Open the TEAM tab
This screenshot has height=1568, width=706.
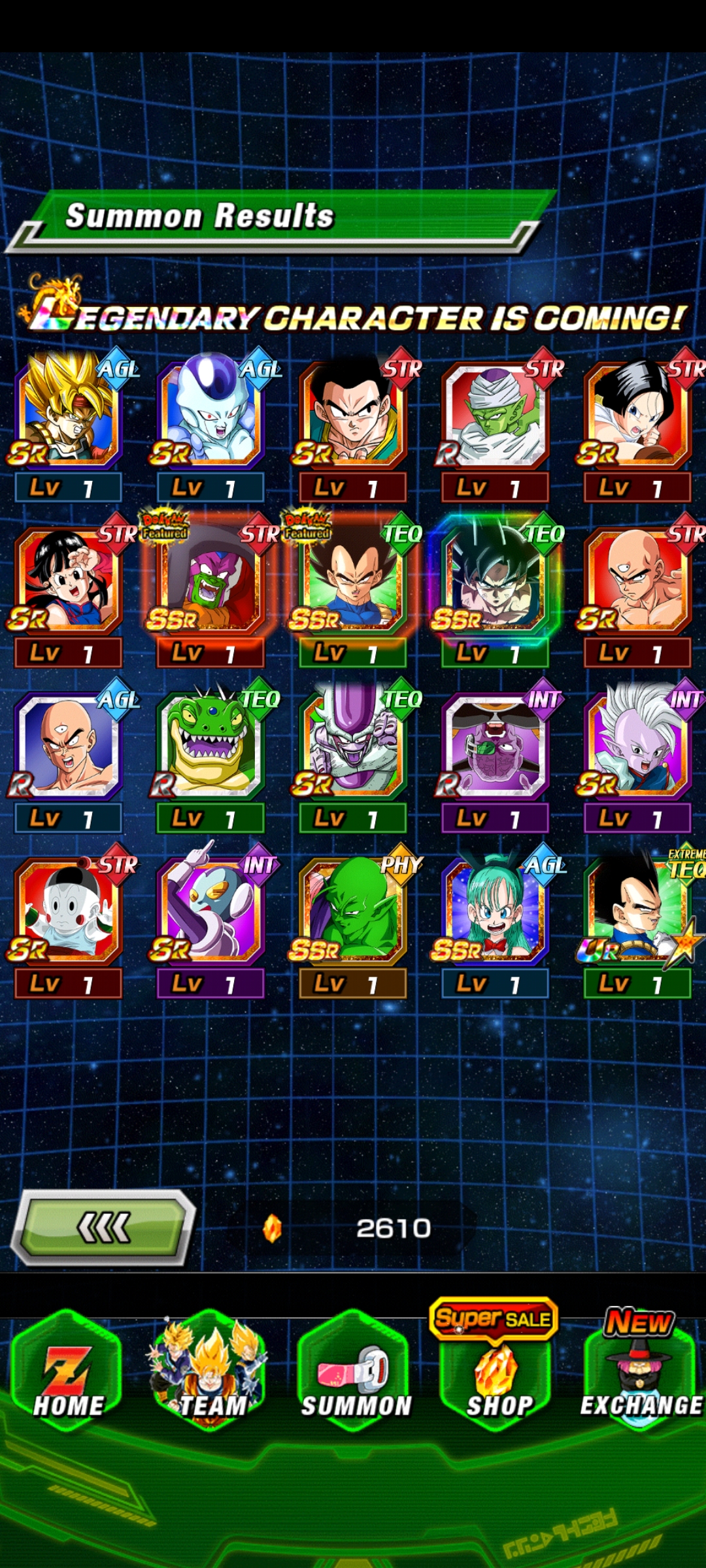tap(210, 1372)
